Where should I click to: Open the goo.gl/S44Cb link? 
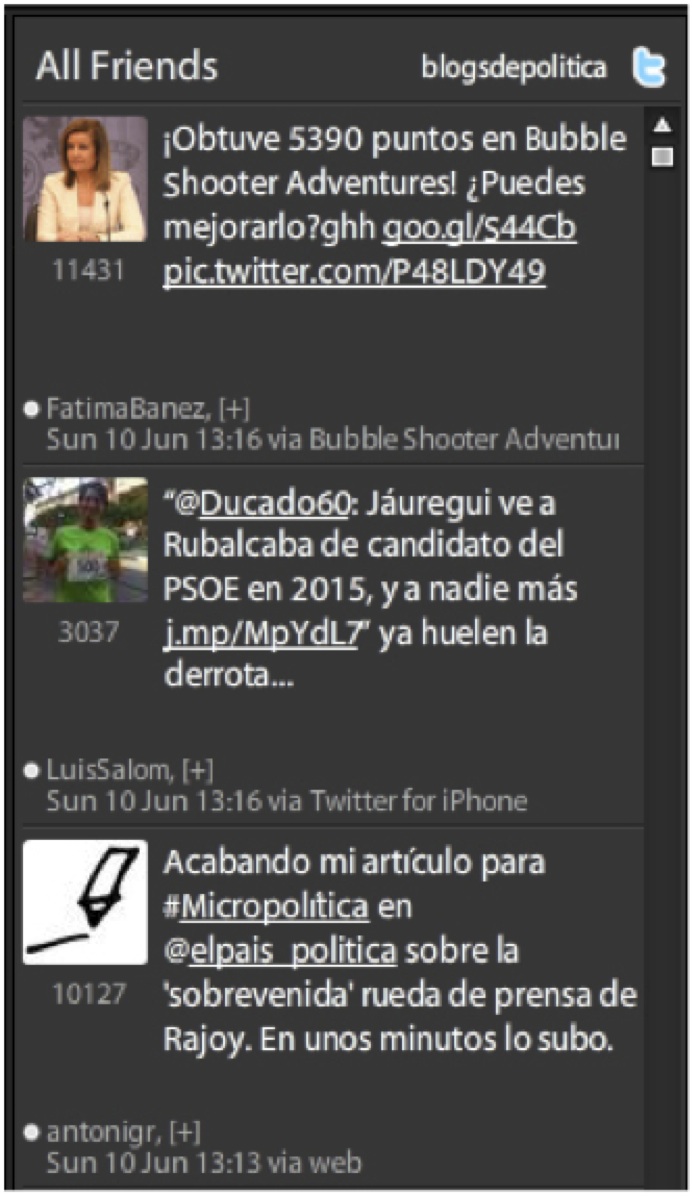pyautogui.click(x=479, y=229)
